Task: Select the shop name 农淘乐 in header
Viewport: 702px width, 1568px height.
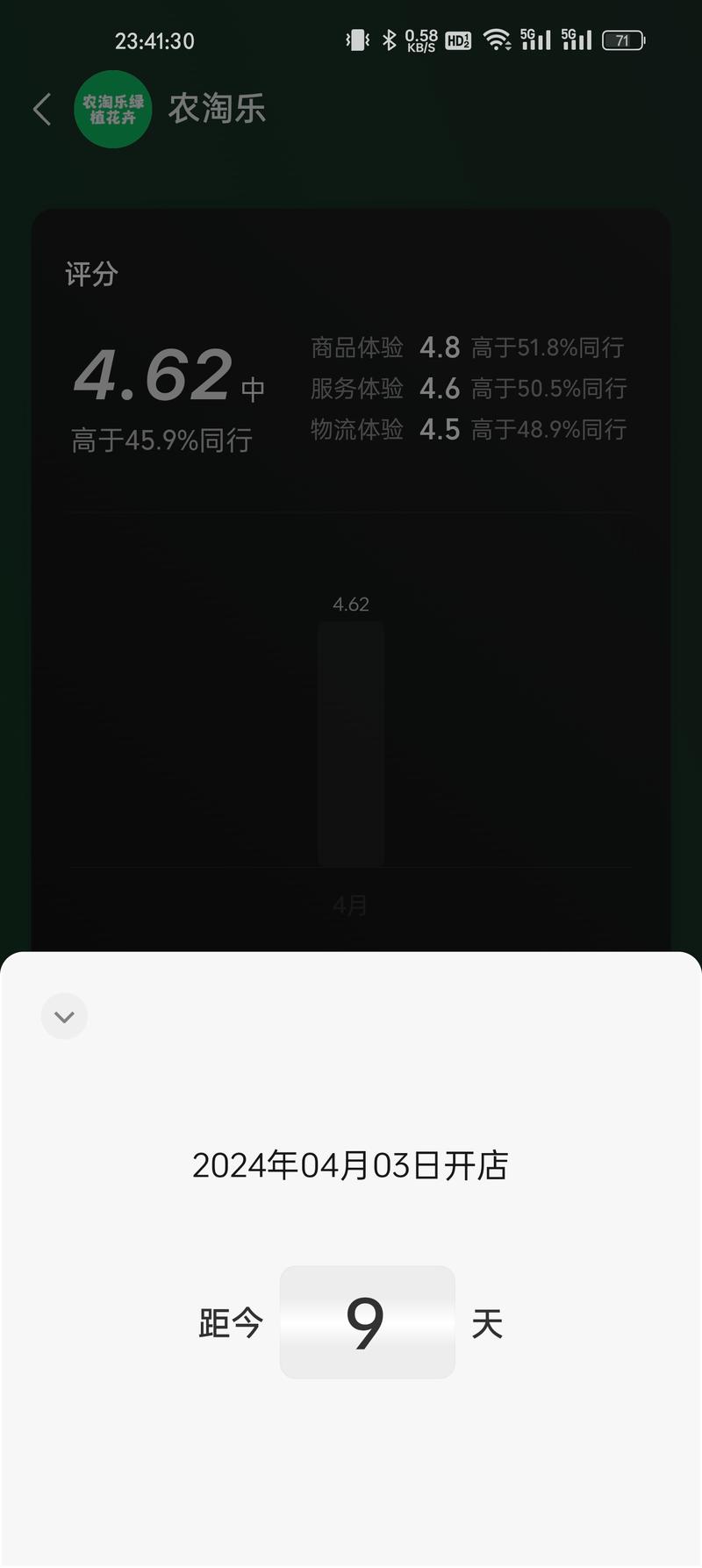Action: [218, 108]
